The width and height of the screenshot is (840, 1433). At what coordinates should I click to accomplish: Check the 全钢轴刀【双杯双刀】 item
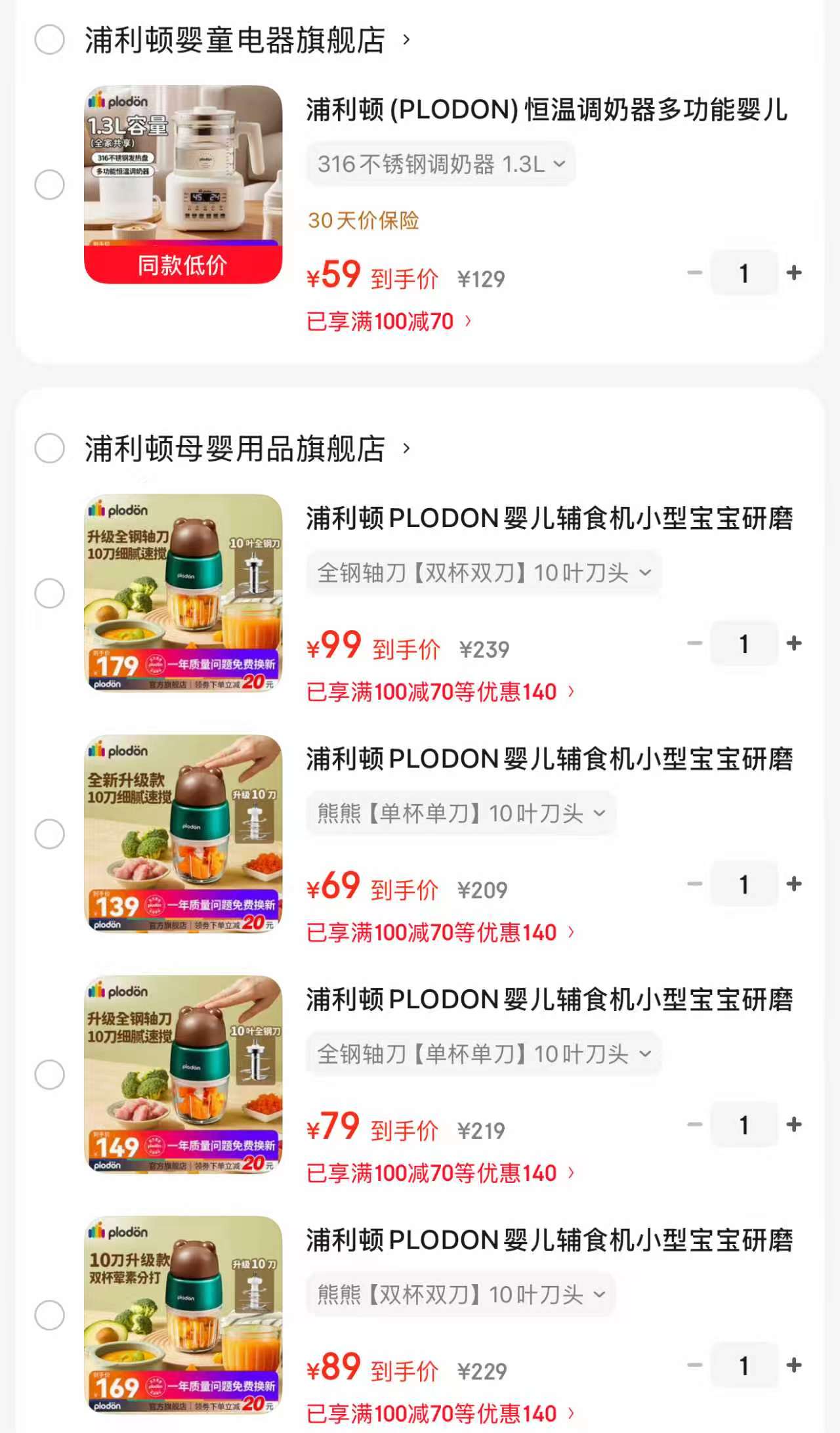(x=49, y=593)
